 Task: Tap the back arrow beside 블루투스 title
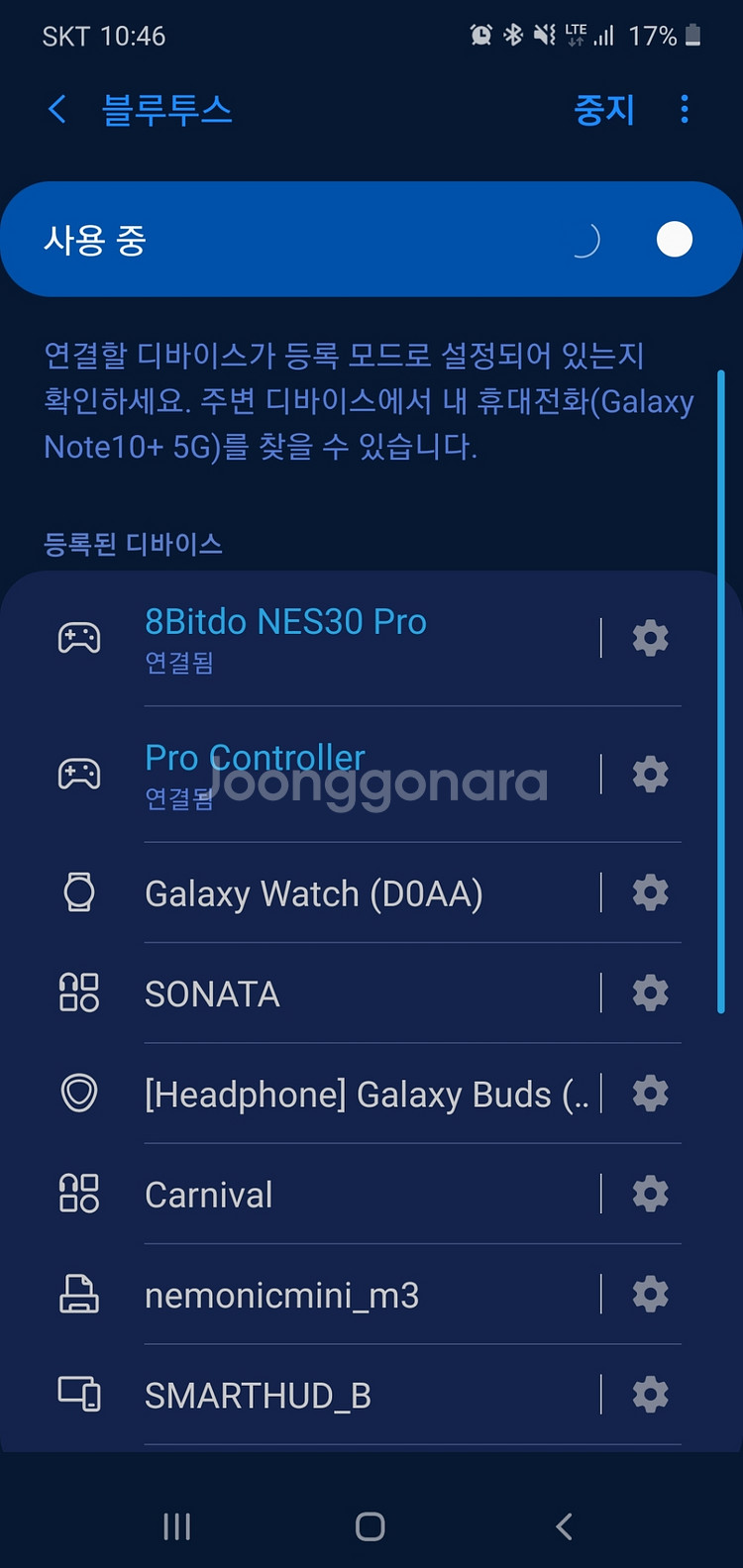pyautogui.click(x=56, y=110)
